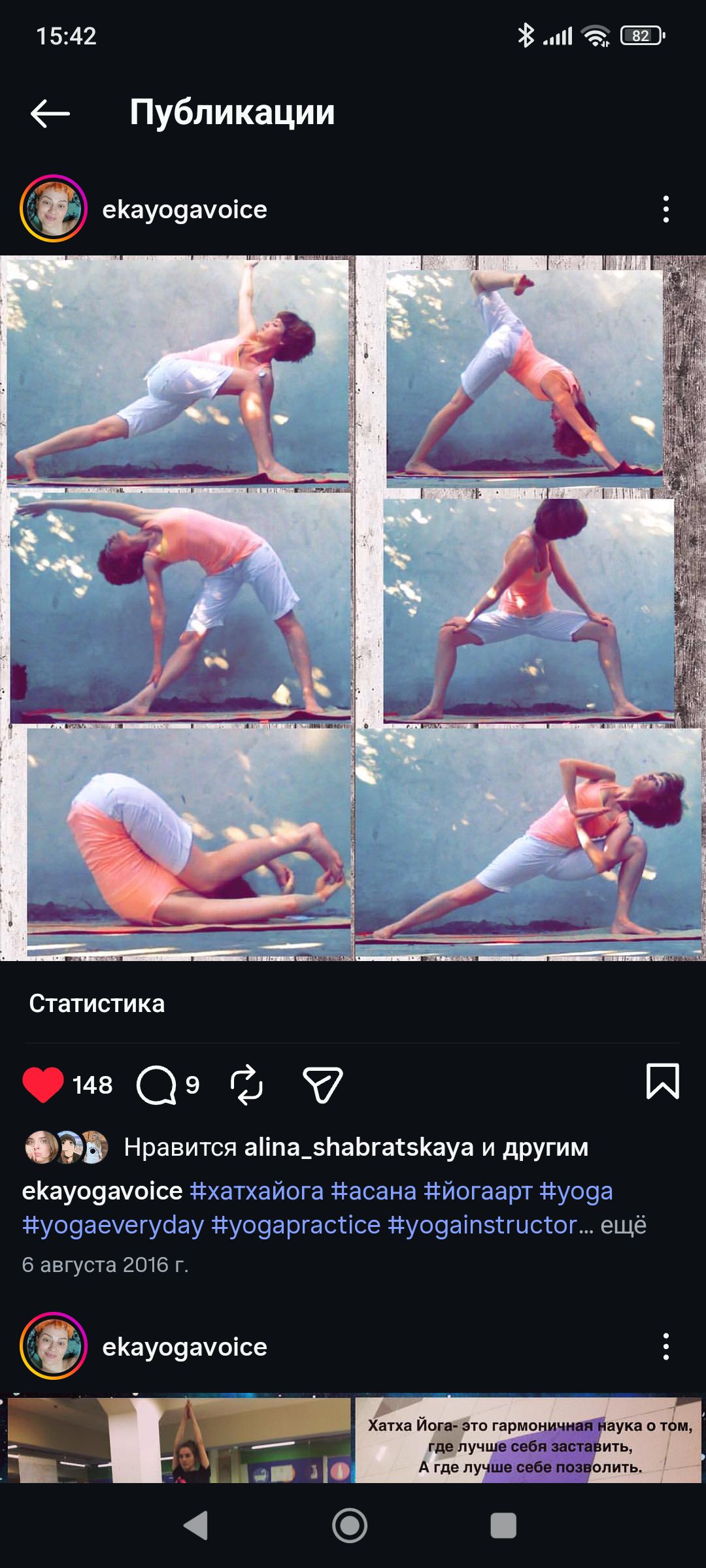Viewport: 706px width, 1568px height.
Task: Open Статистика for this post
Action: pyautogui.click(x=97, y=1004)
